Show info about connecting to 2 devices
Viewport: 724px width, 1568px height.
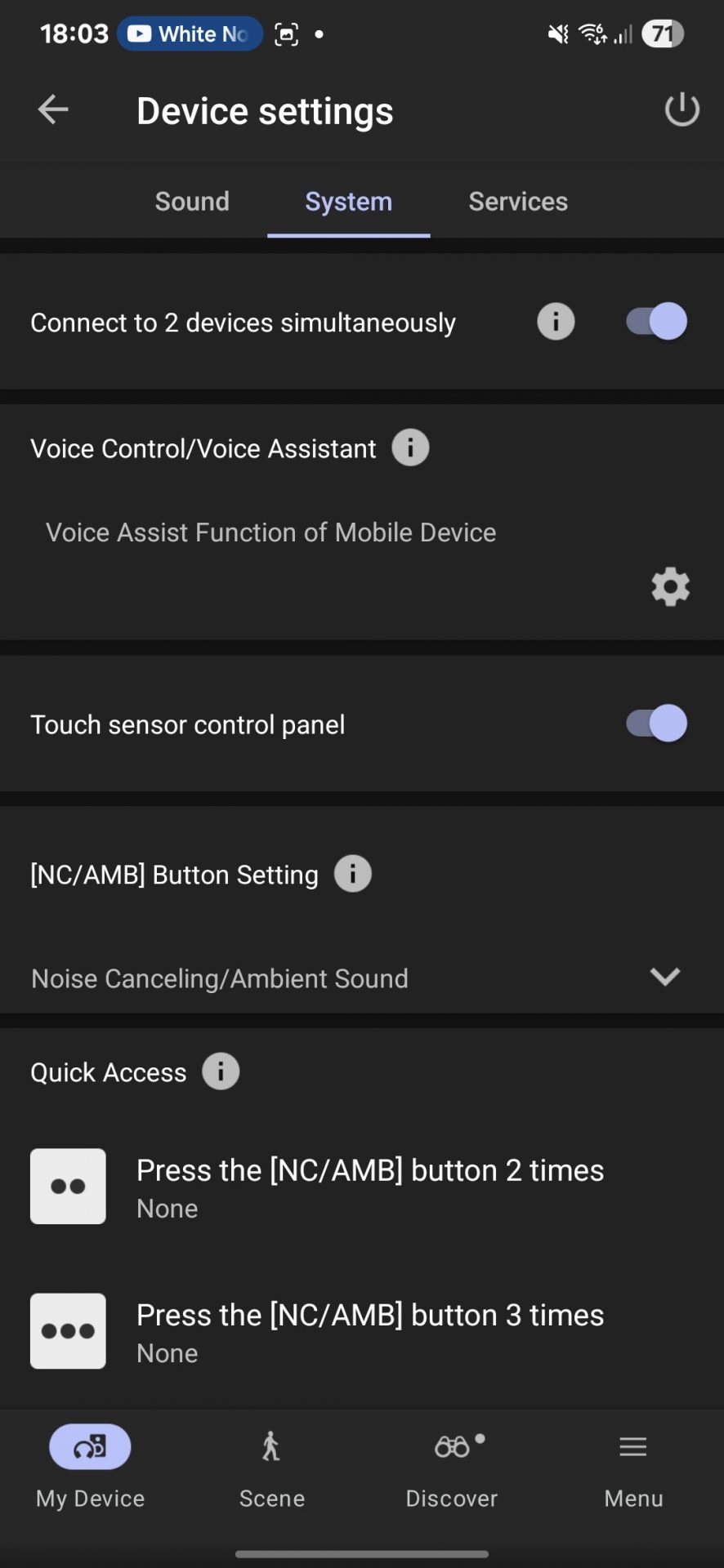coord(556,321)
